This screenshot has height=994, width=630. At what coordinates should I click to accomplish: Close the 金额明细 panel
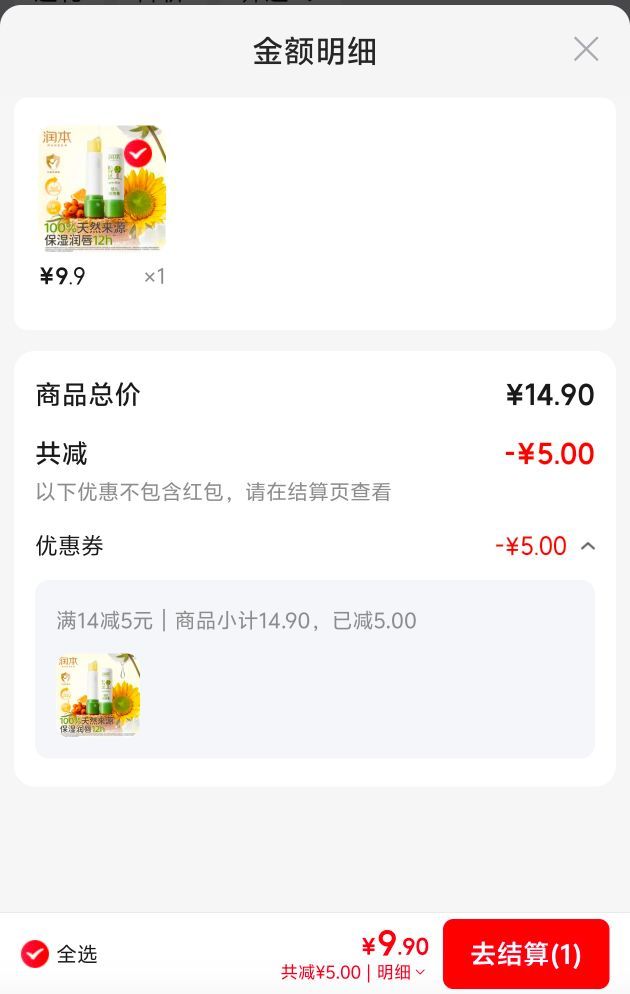(x=586, y=49)
